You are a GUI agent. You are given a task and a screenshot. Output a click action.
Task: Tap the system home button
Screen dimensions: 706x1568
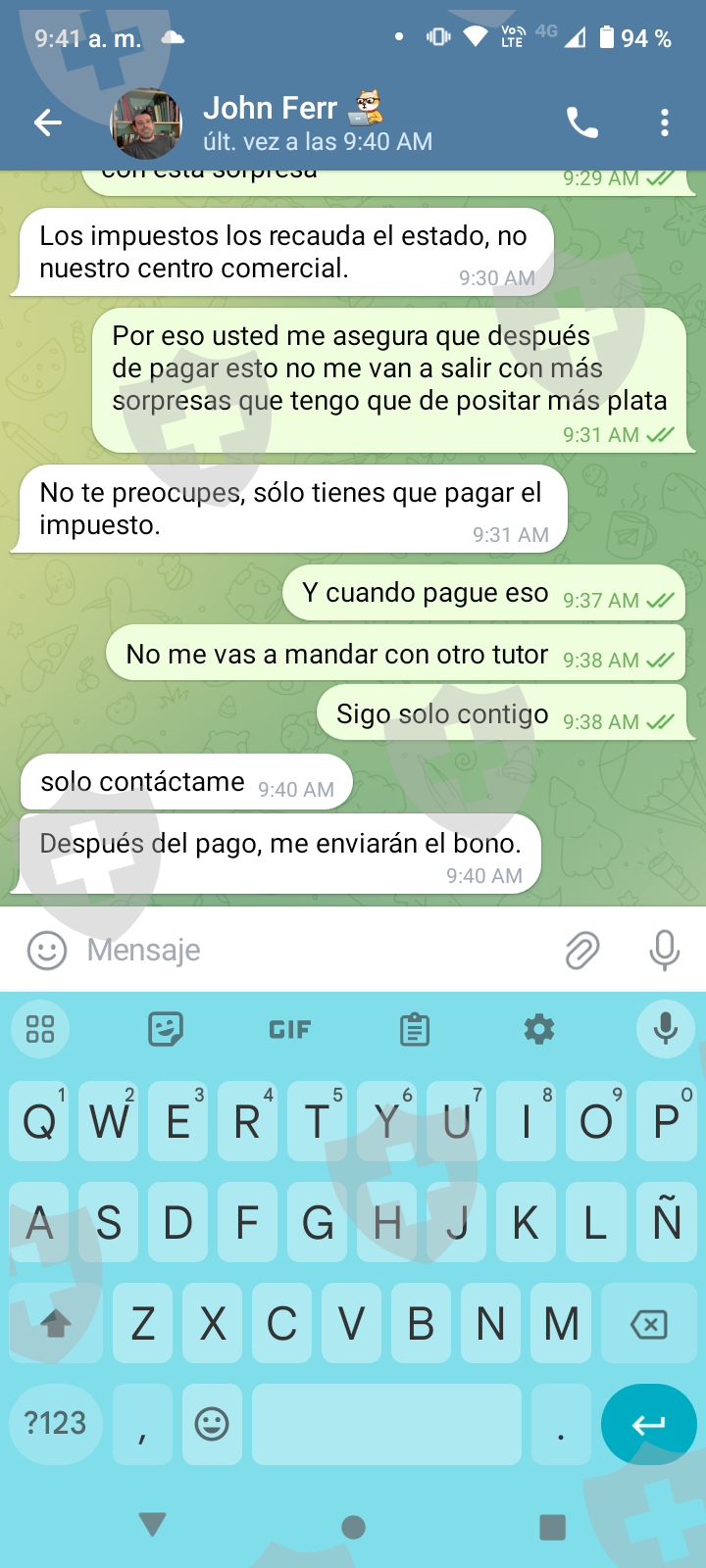354,1526
